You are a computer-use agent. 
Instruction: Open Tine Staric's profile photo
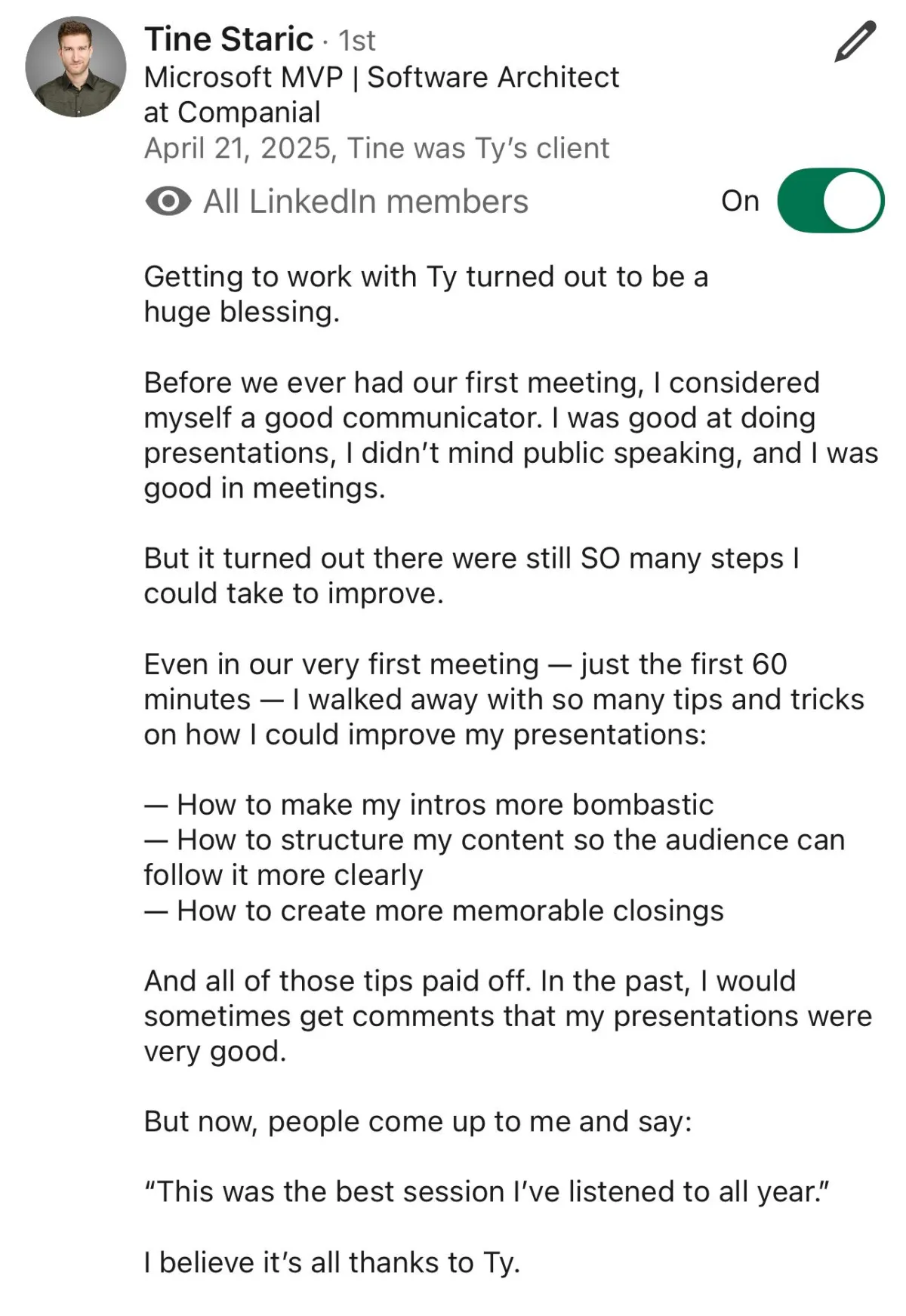coord(75,67)
